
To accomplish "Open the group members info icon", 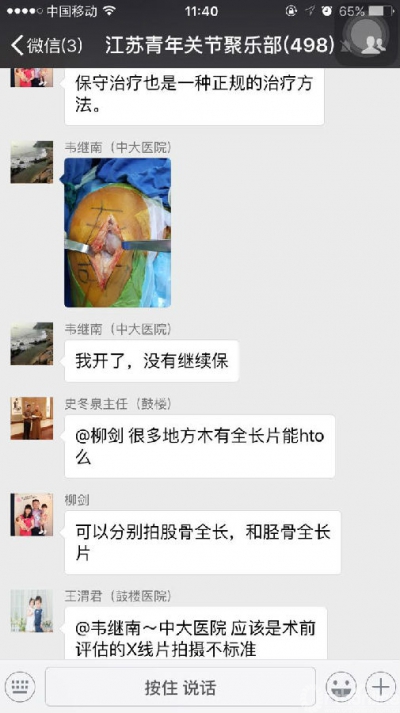I will pos(374,45).
